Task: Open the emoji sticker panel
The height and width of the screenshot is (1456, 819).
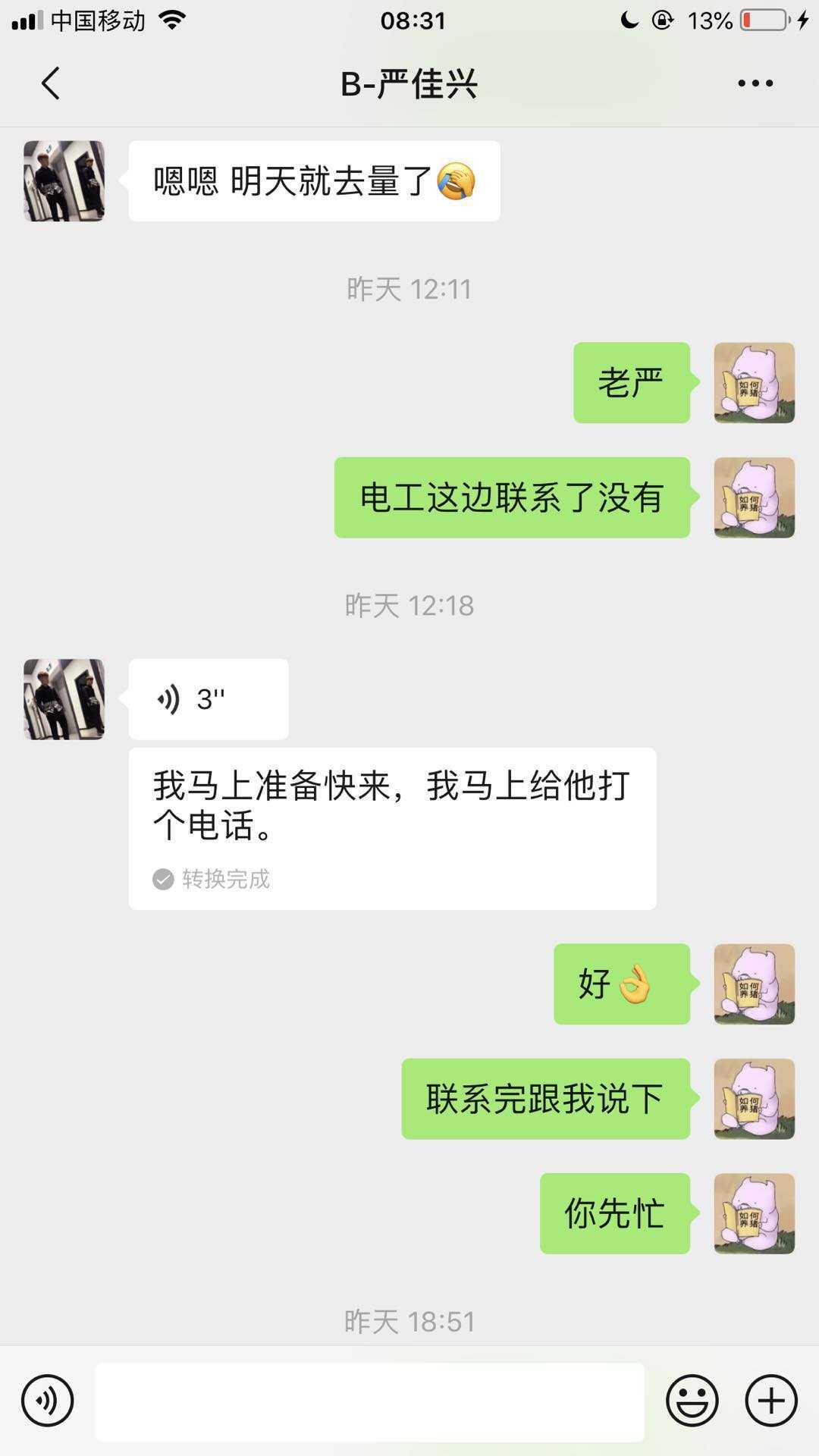Action: click(692, 1401)
